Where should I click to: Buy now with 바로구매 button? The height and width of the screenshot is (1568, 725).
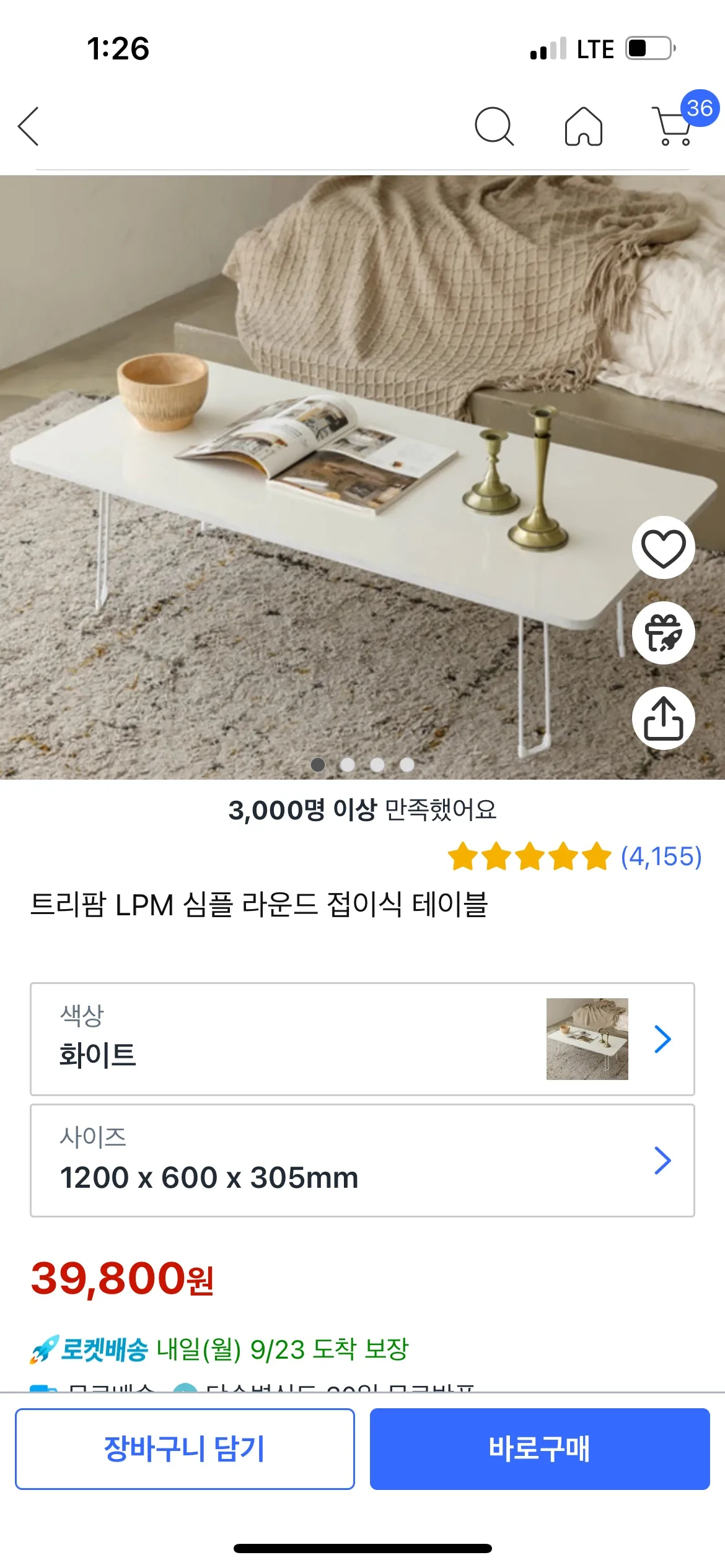coord(539,1448)
